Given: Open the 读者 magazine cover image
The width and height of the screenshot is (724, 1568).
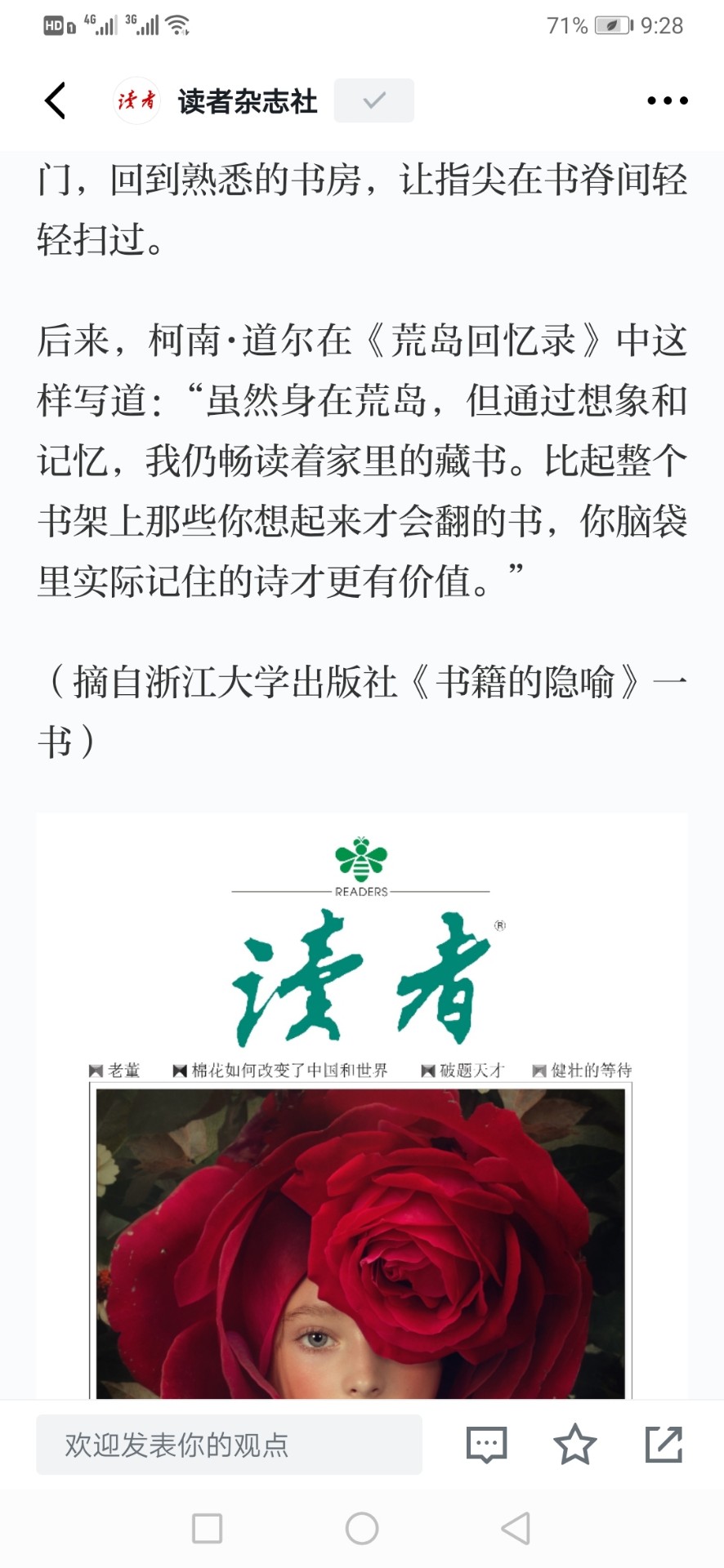Looking at the screenshot, I should (x=362, y=1106).
